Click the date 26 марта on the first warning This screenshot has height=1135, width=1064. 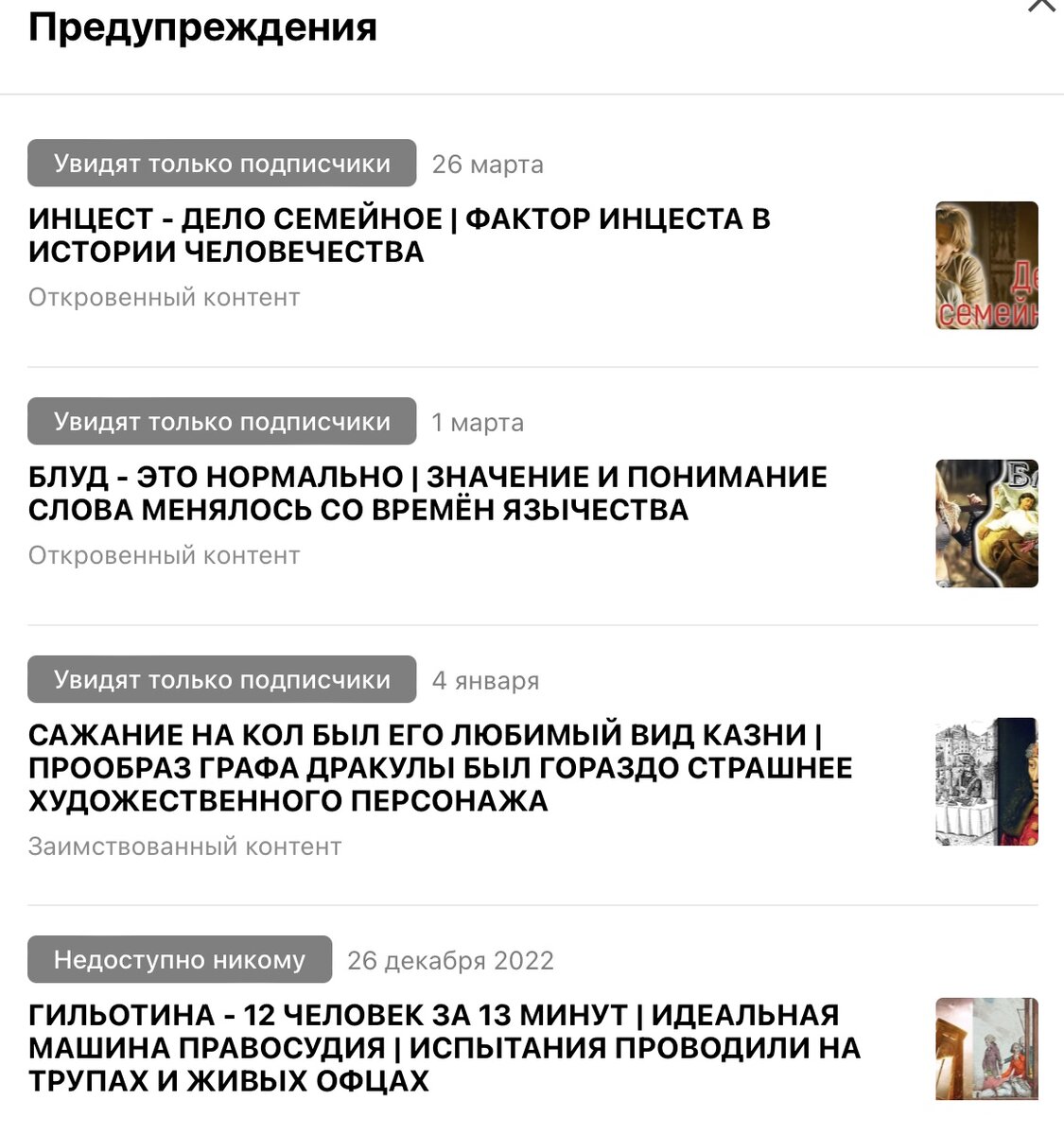tap(487, 163)
